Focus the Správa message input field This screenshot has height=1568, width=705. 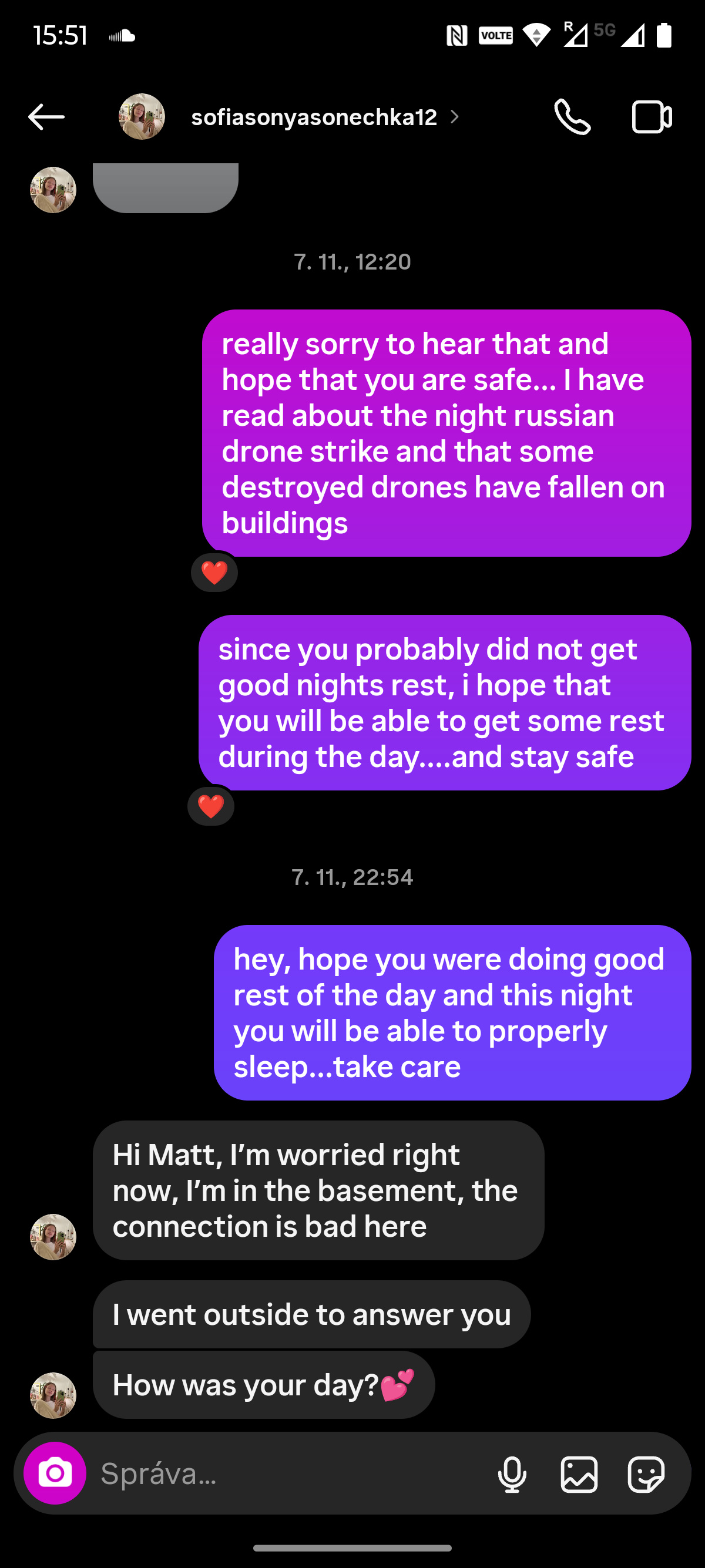(x=286, y=1473)
